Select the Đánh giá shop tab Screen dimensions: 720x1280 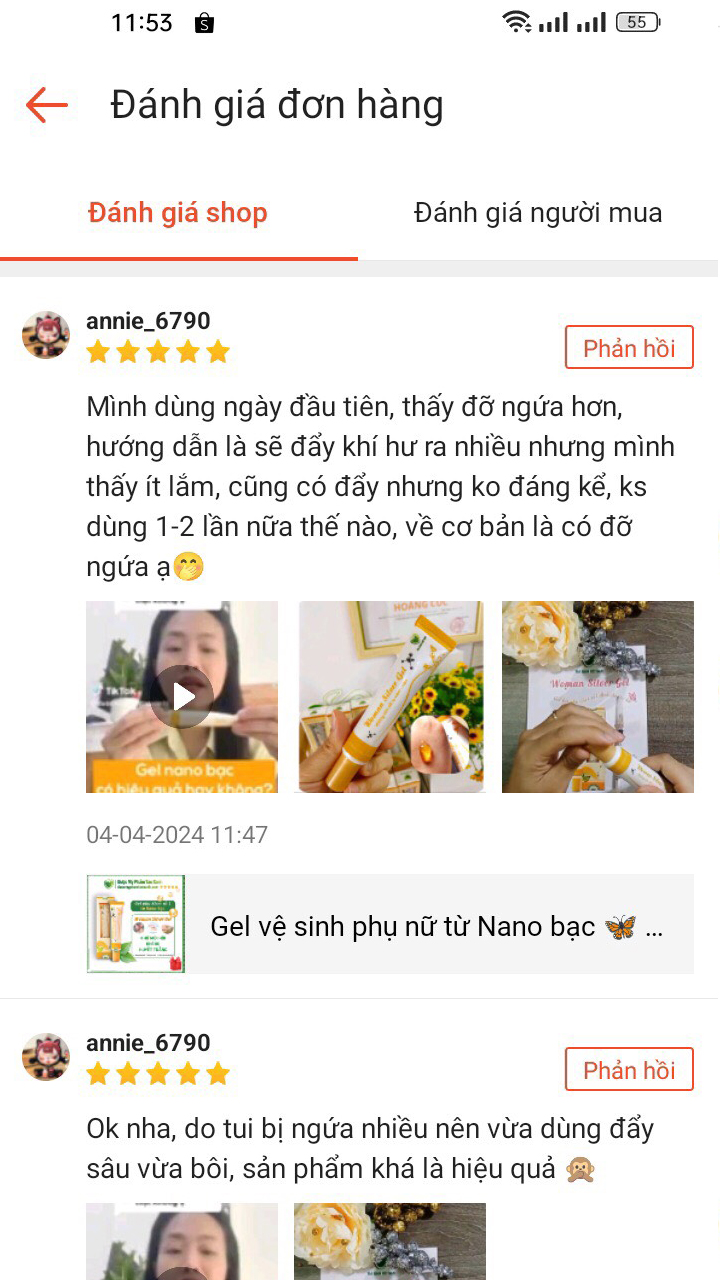pos(178,213)
